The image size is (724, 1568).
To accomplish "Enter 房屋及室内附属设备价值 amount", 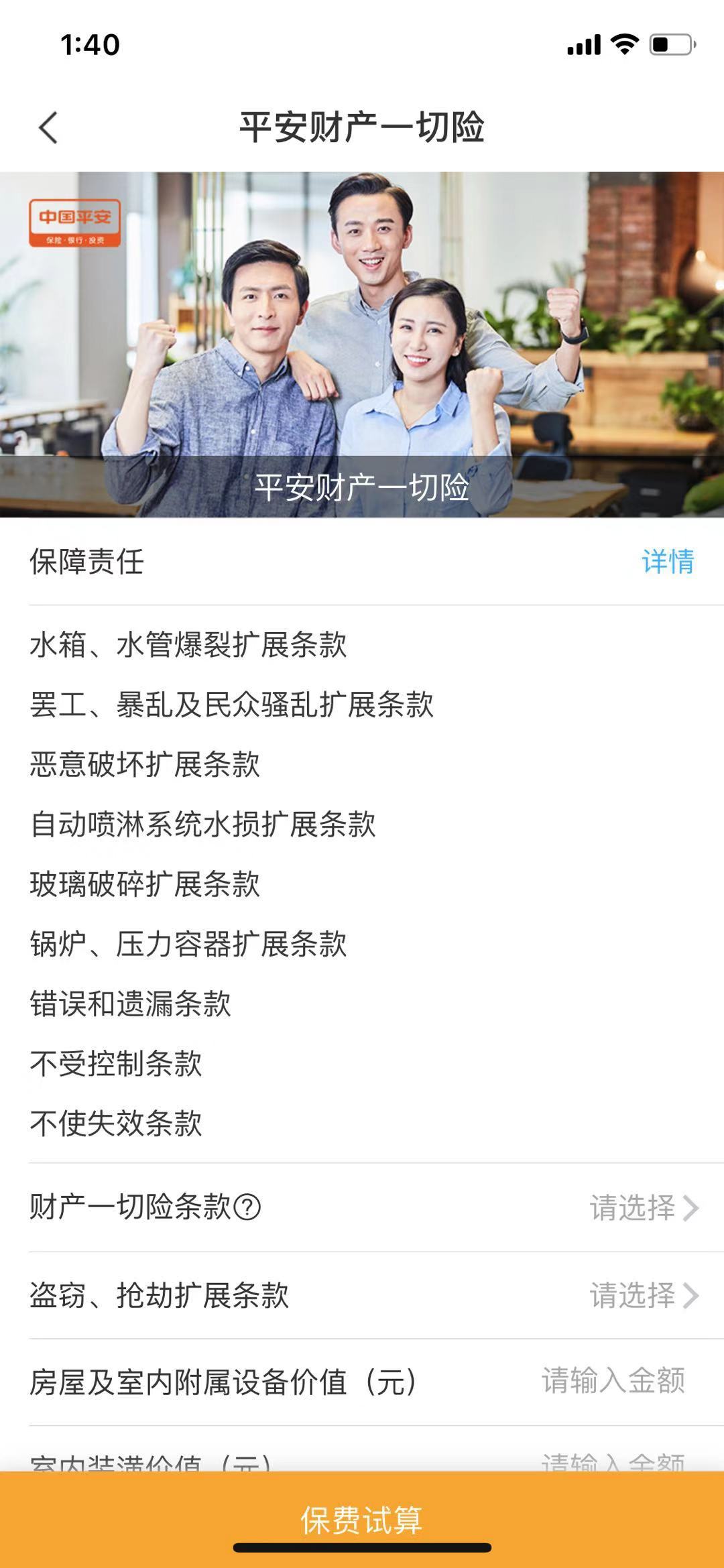I will click(x=613, y=1382).
